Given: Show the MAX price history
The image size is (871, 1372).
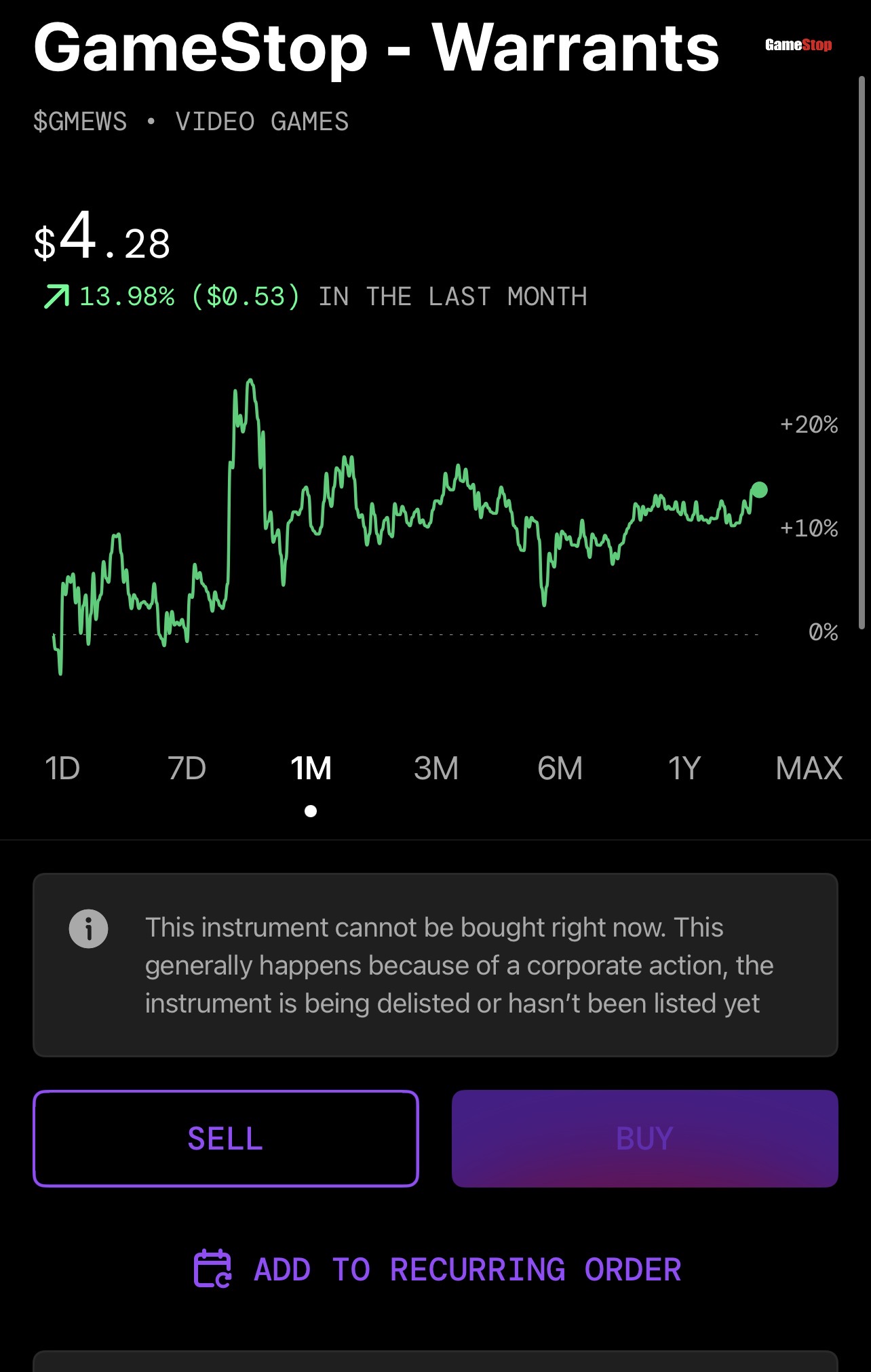Looking at the screenshot, I should 809,769.
